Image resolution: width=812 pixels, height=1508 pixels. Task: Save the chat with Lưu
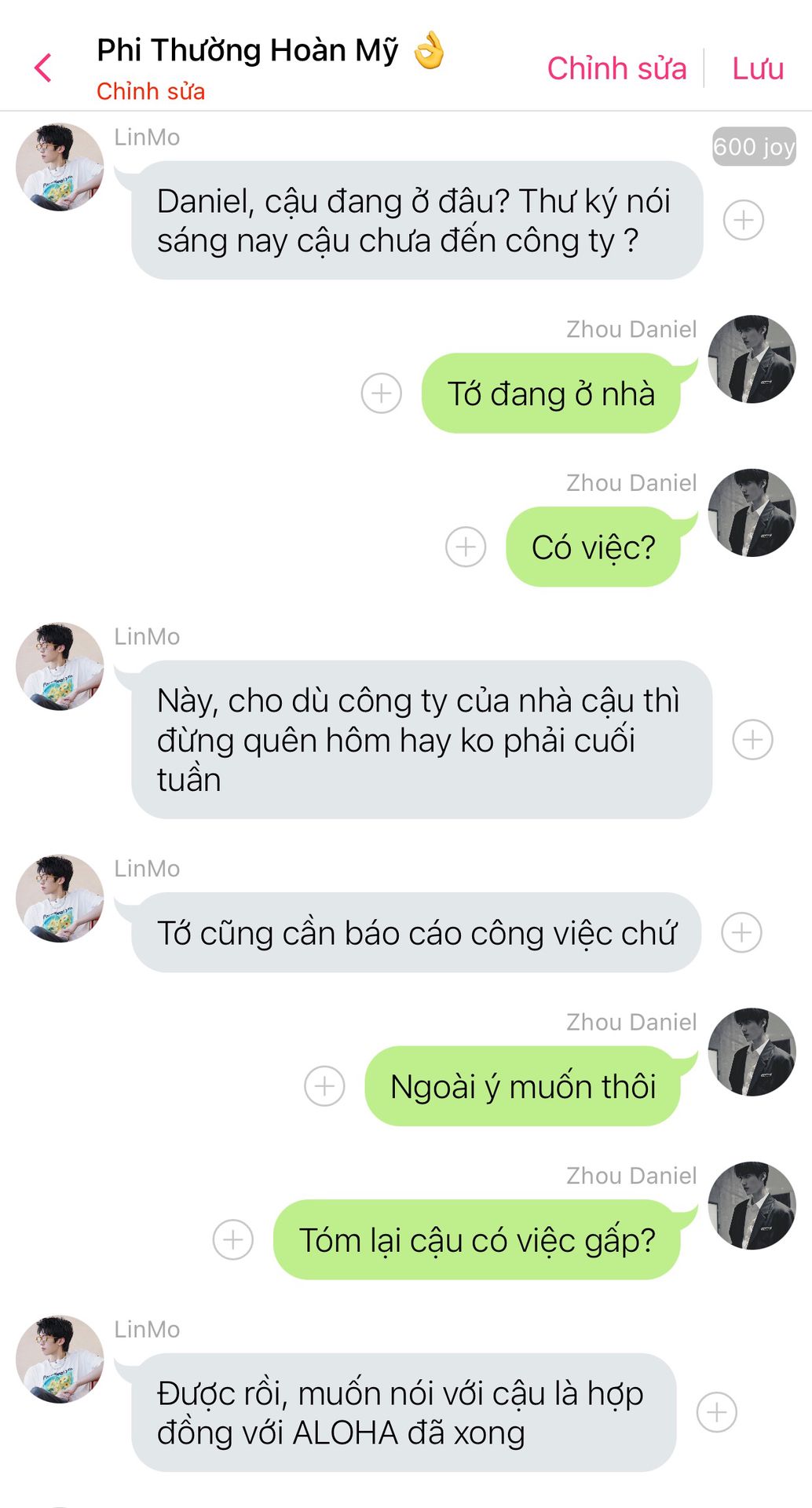tap(758, 68)
